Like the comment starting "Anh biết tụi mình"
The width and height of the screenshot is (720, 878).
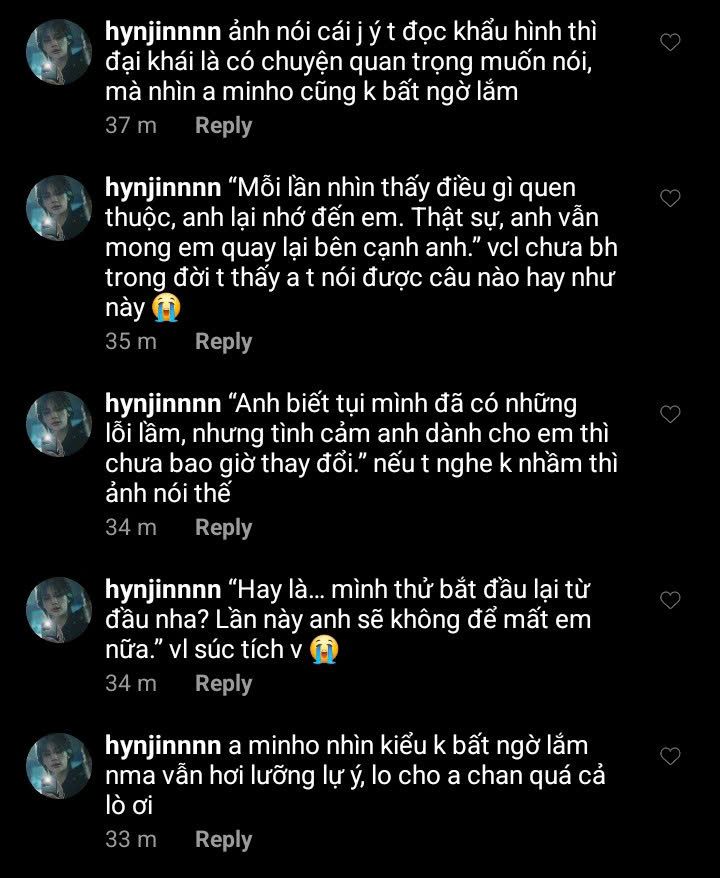coord(671,414)
